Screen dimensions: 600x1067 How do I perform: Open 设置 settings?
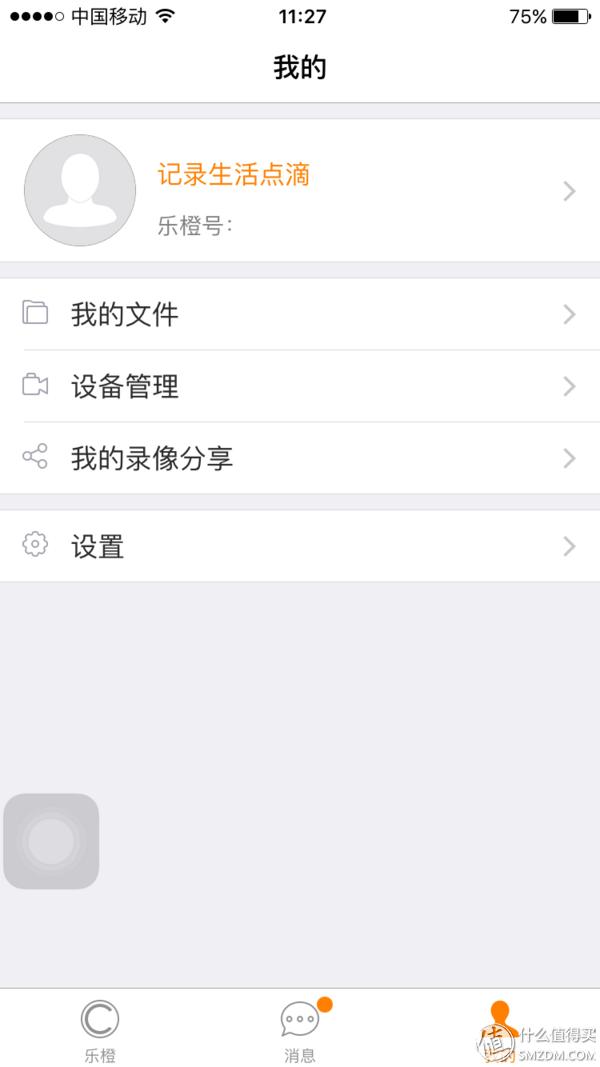click(300, 546)
